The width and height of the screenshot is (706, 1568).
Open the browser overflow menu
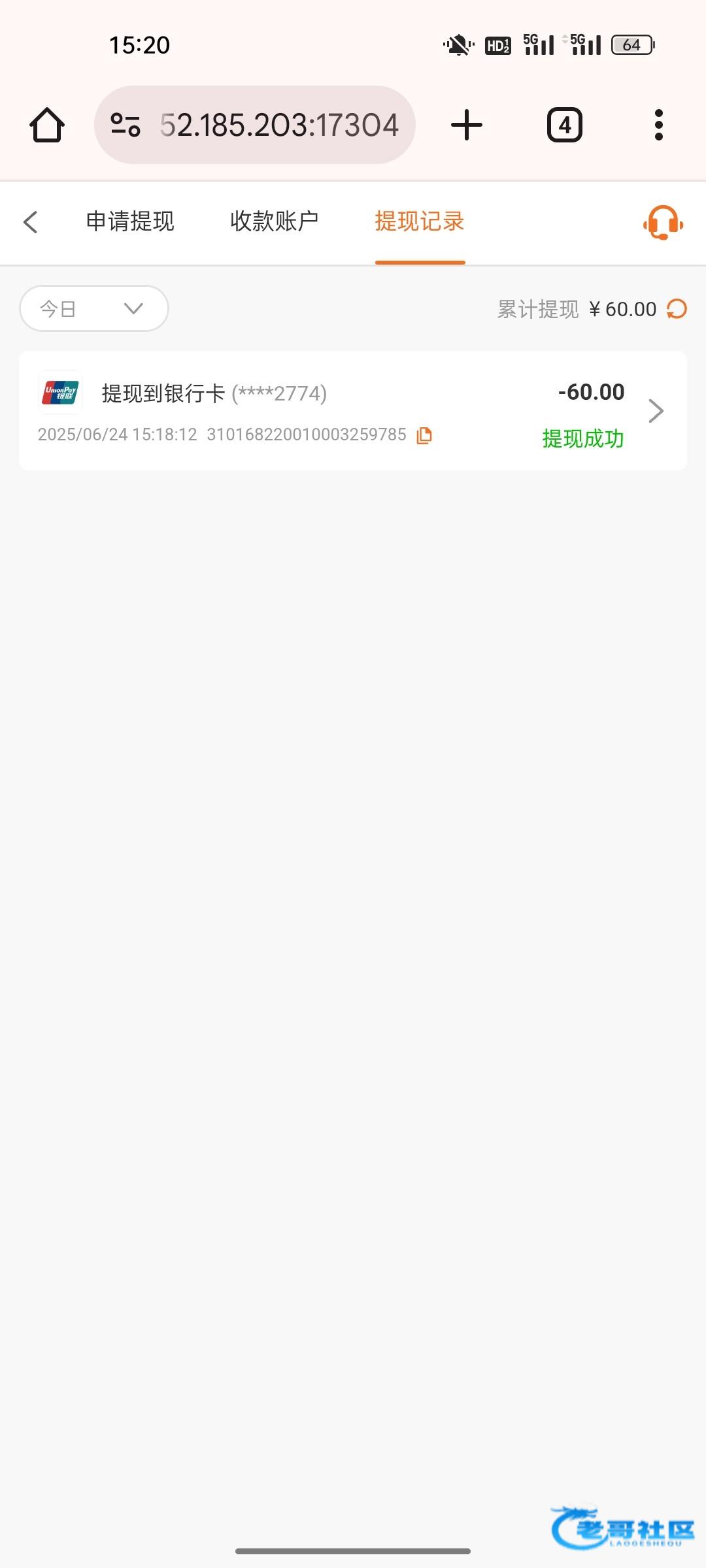[659, 125]
